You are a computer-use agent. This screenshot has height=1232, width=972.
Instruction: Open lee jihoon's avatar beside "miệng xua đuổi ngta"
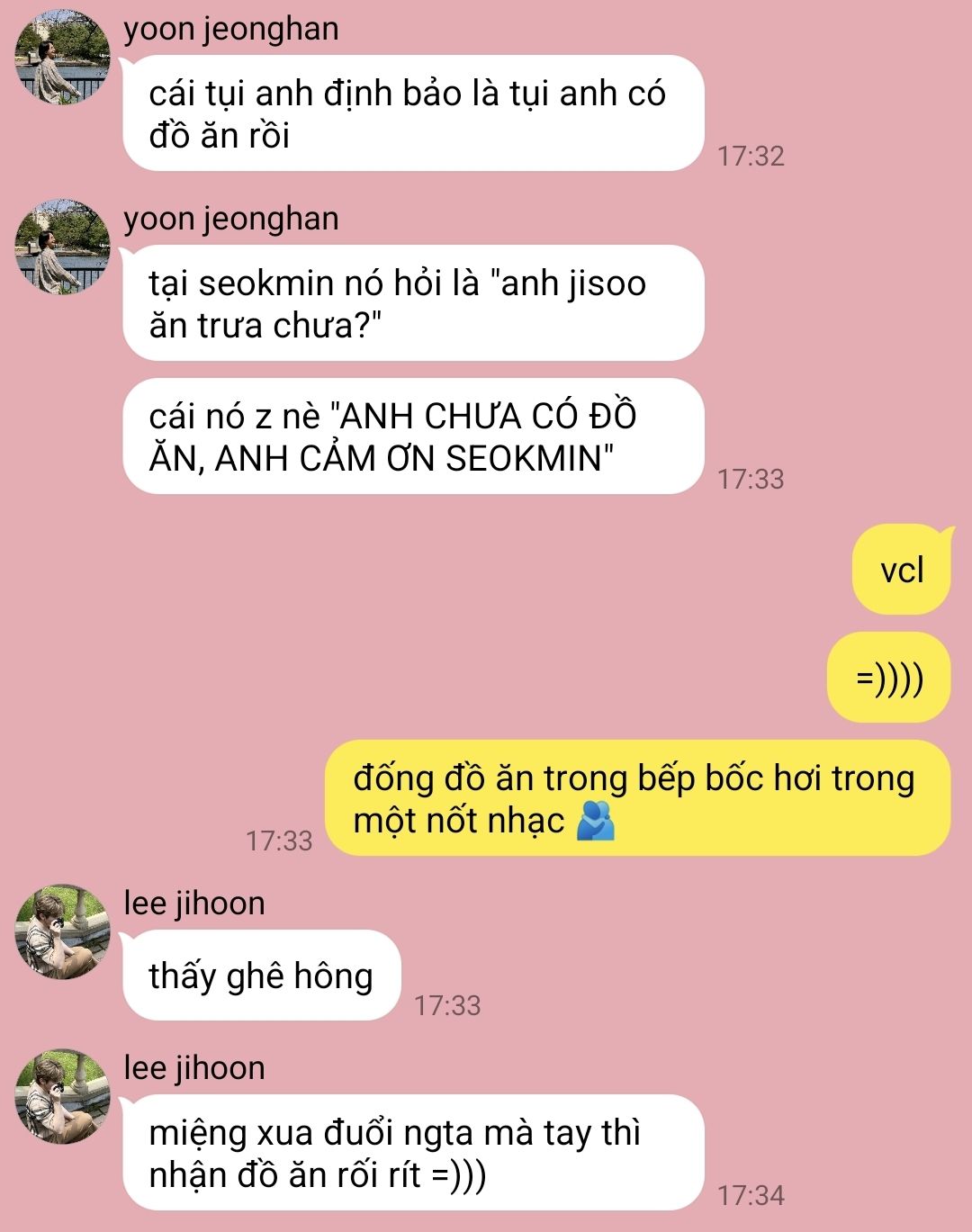[62, 1096]
